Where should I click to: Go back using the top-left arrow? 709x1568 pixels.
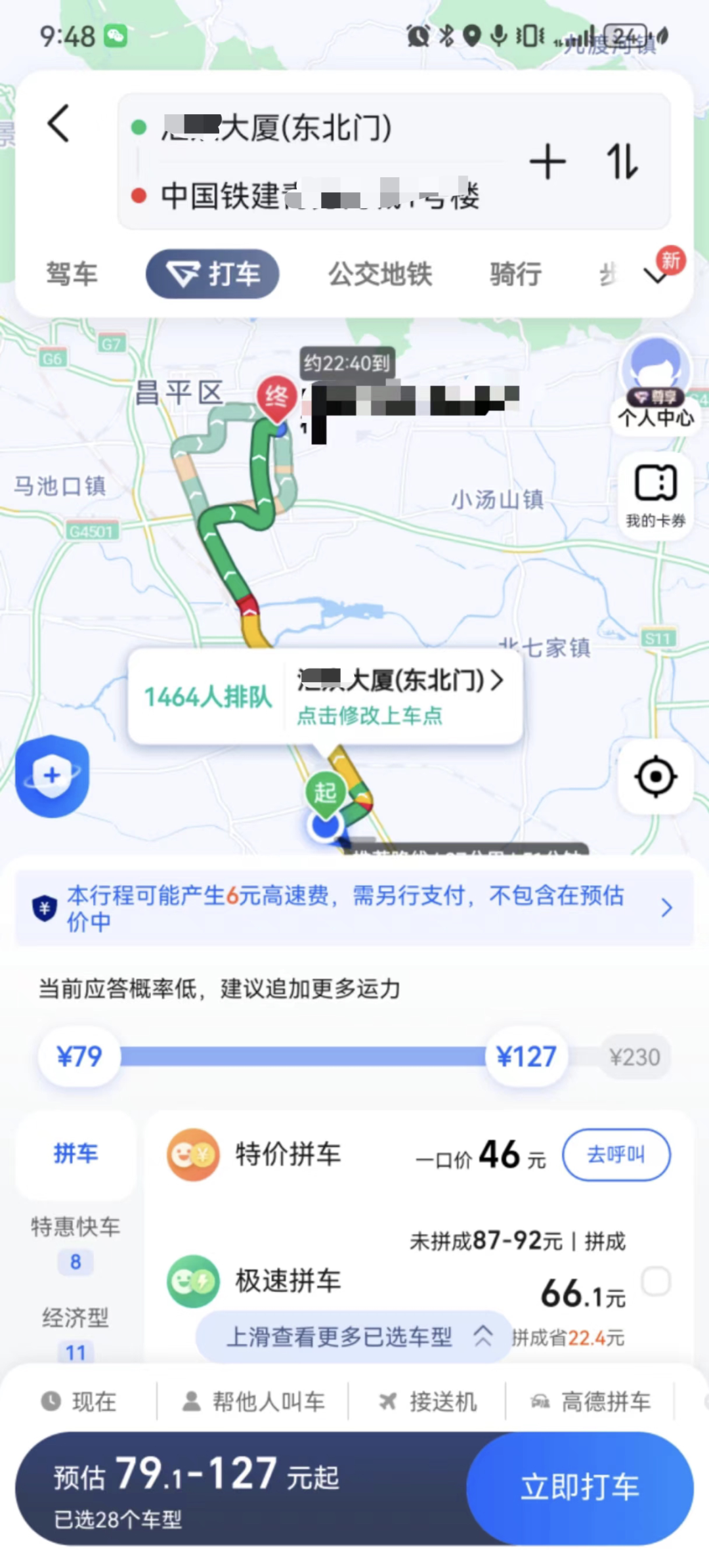[x=58, y=123]
